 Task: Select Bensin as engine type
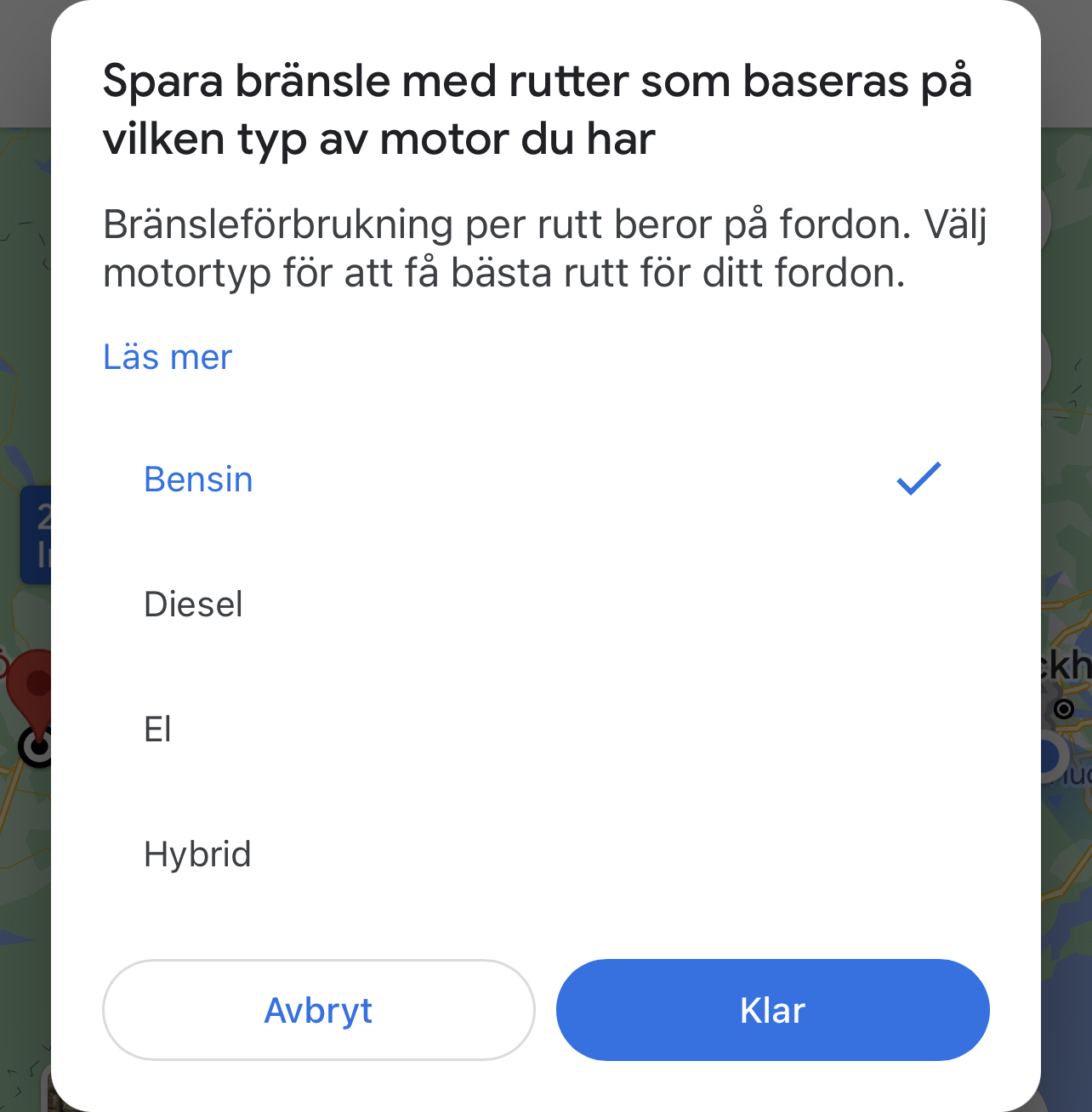click(x=199, y=479)
